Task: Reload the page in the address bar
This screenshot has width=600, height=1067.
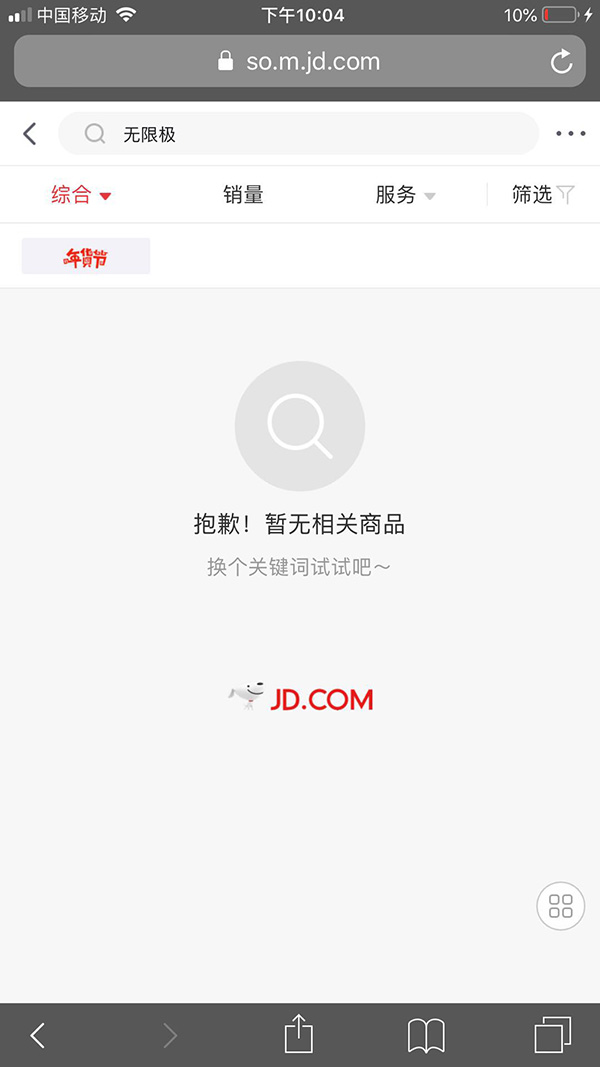Action: coord(561,62)
